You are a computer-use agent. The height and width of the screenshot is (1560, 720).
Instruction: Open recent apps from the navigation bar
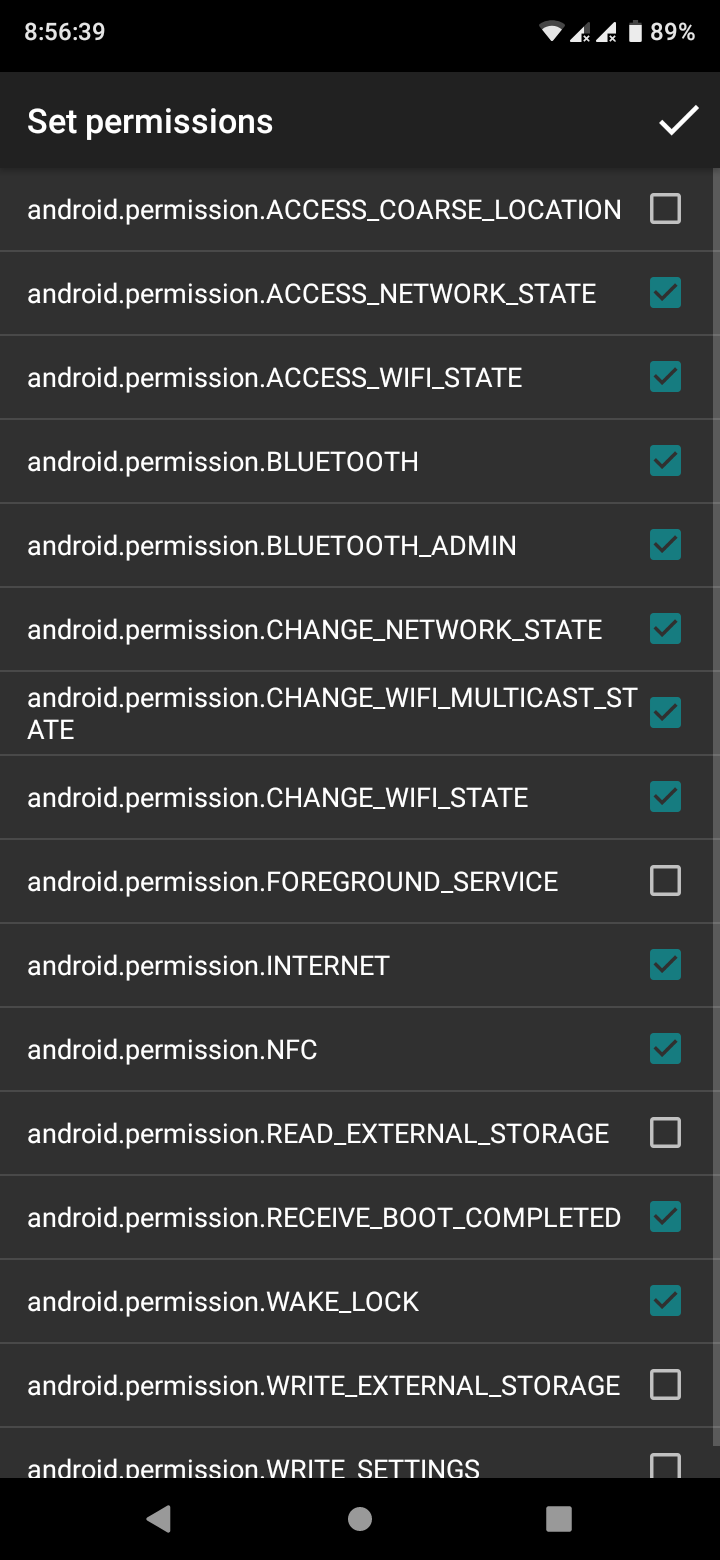tap(559, 1519)
